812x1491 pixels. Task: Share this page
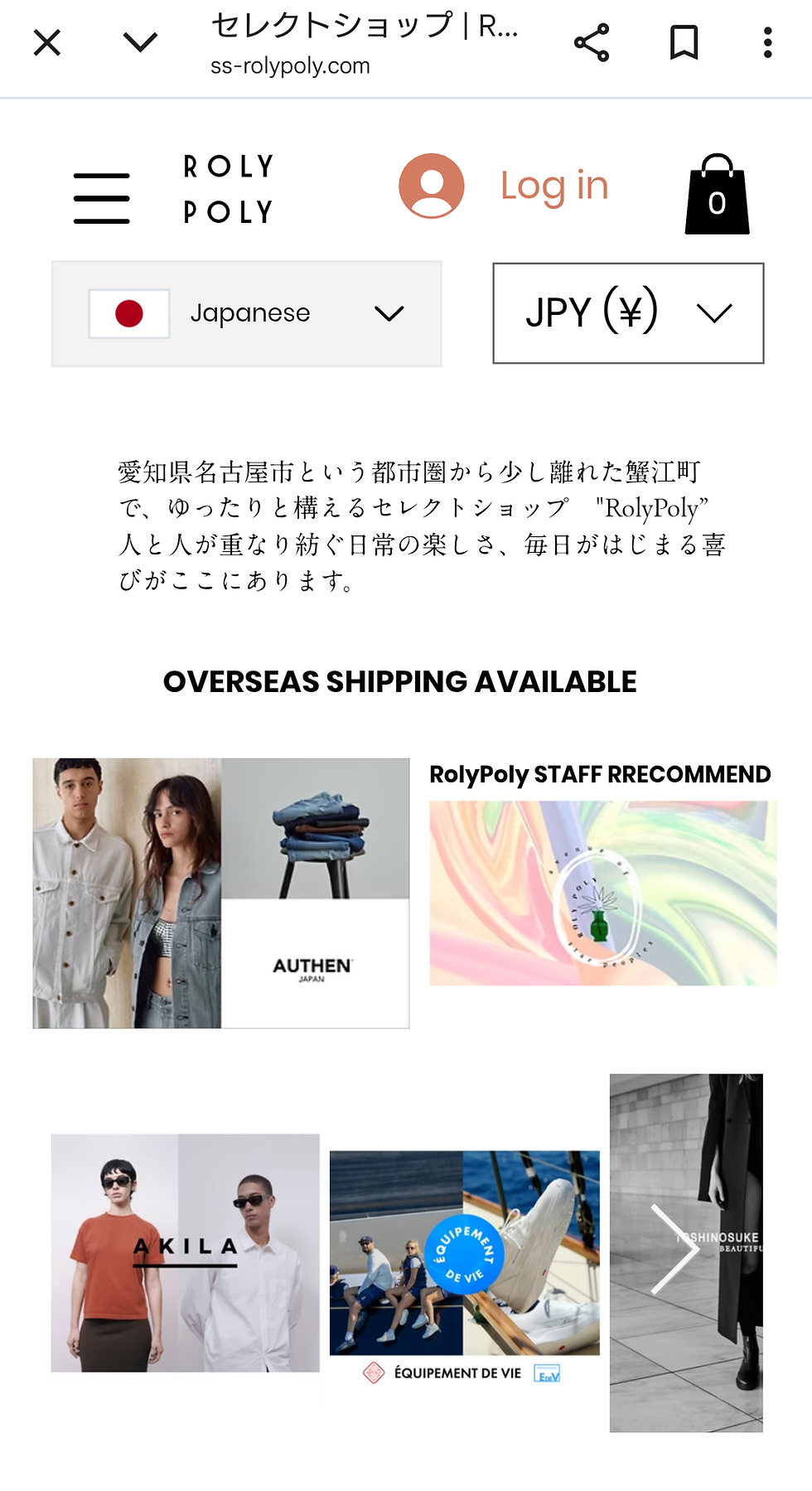592,42
